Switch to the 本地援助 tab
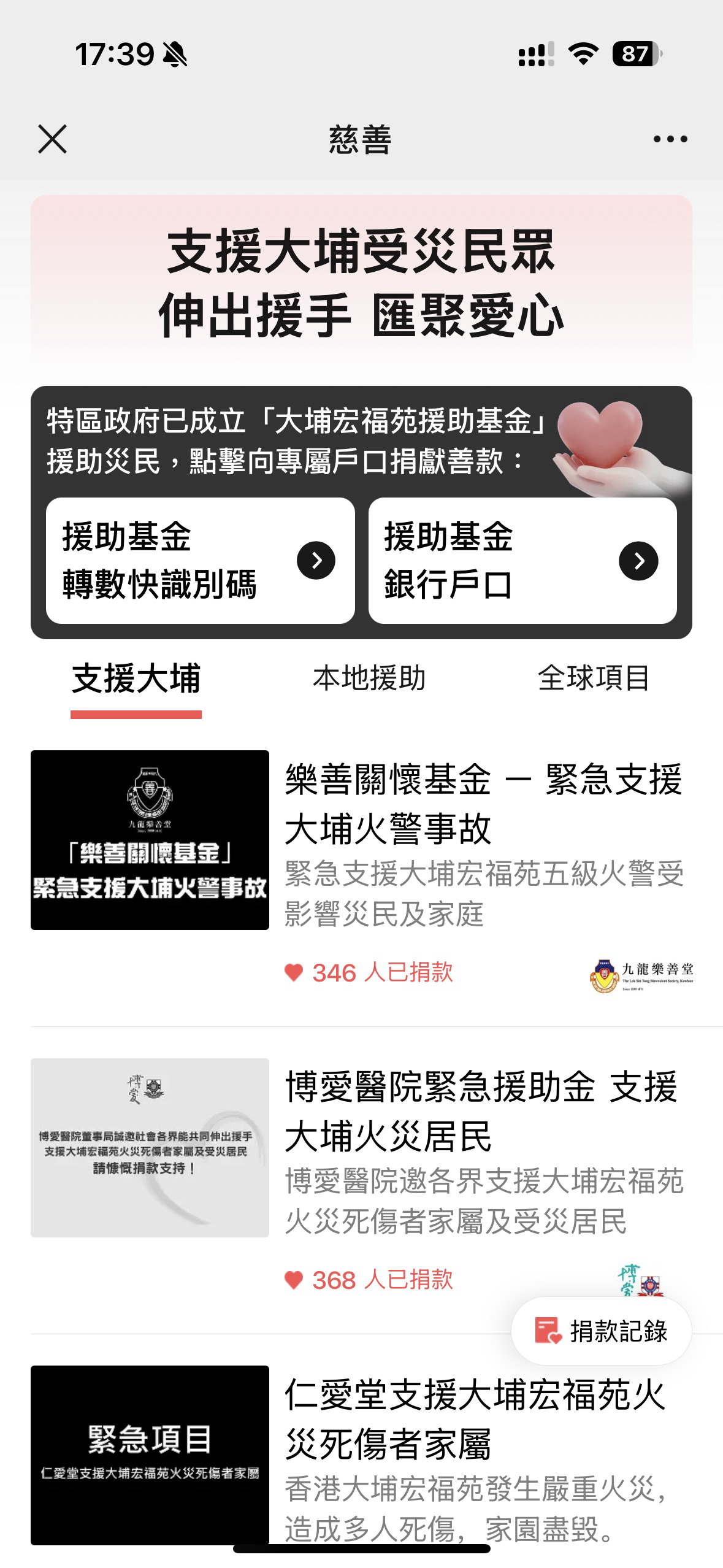This screenshot has width=723, height=1568. (x=369, y=679)
